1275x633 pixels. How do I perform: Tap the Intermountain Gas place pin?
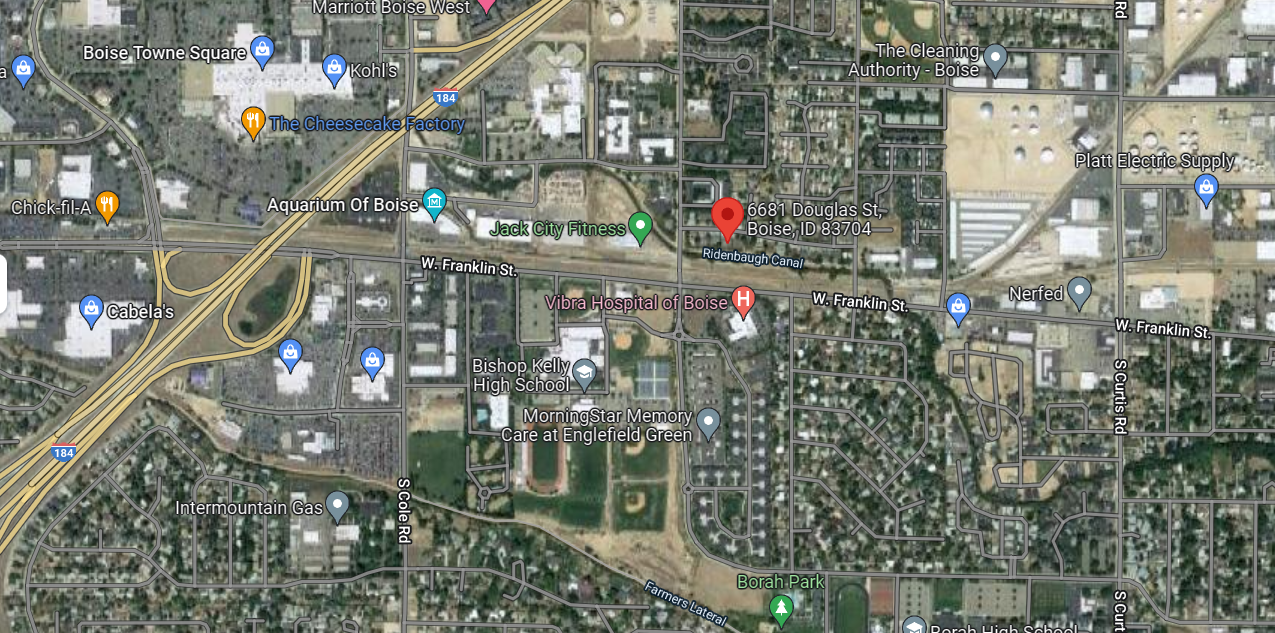pyautogui.click(x=338, y=506)
